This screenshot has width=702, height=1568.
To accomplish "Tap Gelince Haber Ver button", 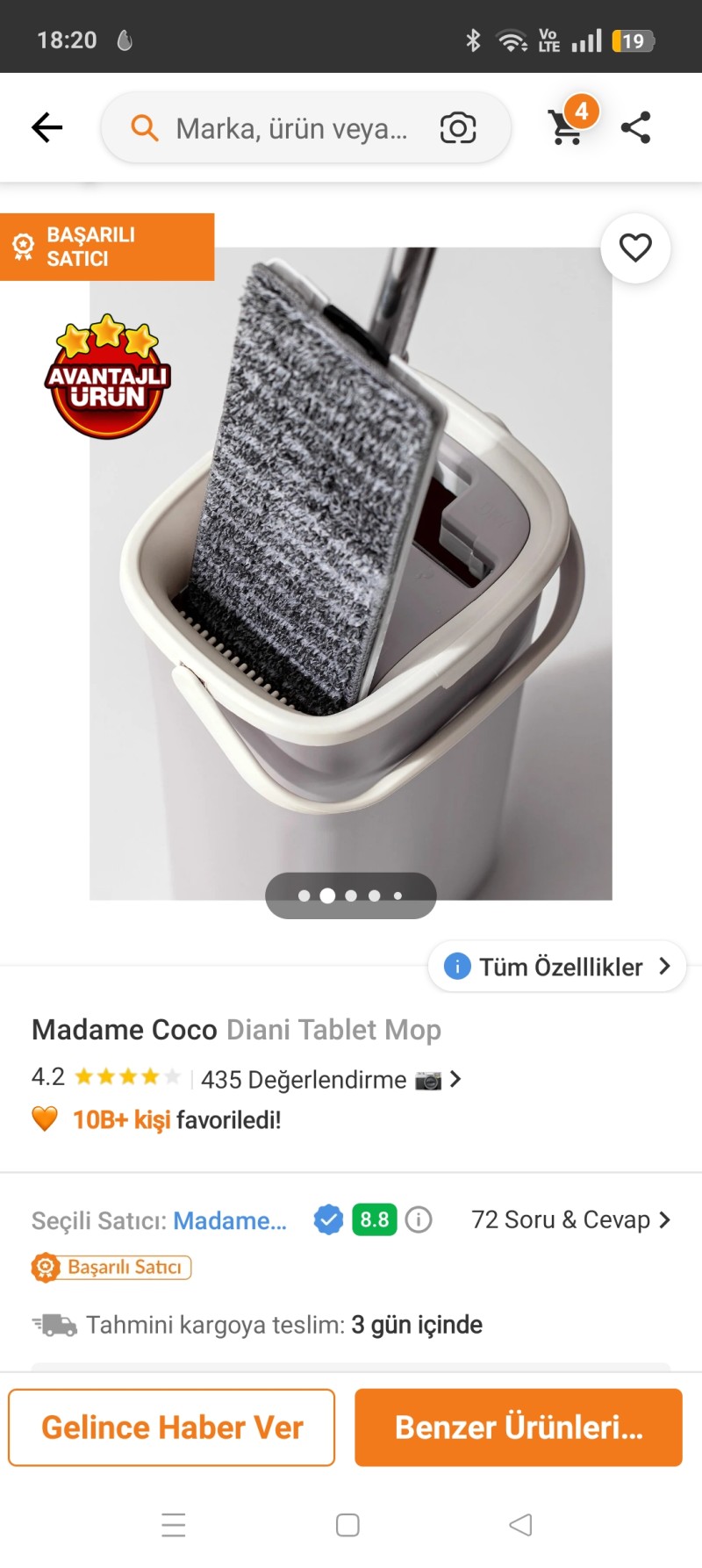I will pyautogui.click(x=172, y=1427).
